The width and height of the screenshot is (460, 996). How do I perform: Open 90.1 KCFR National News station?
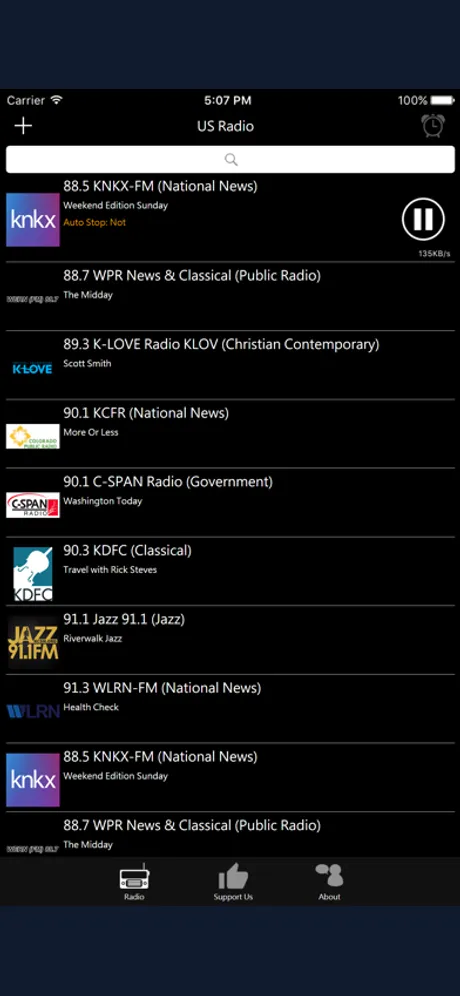230,434
